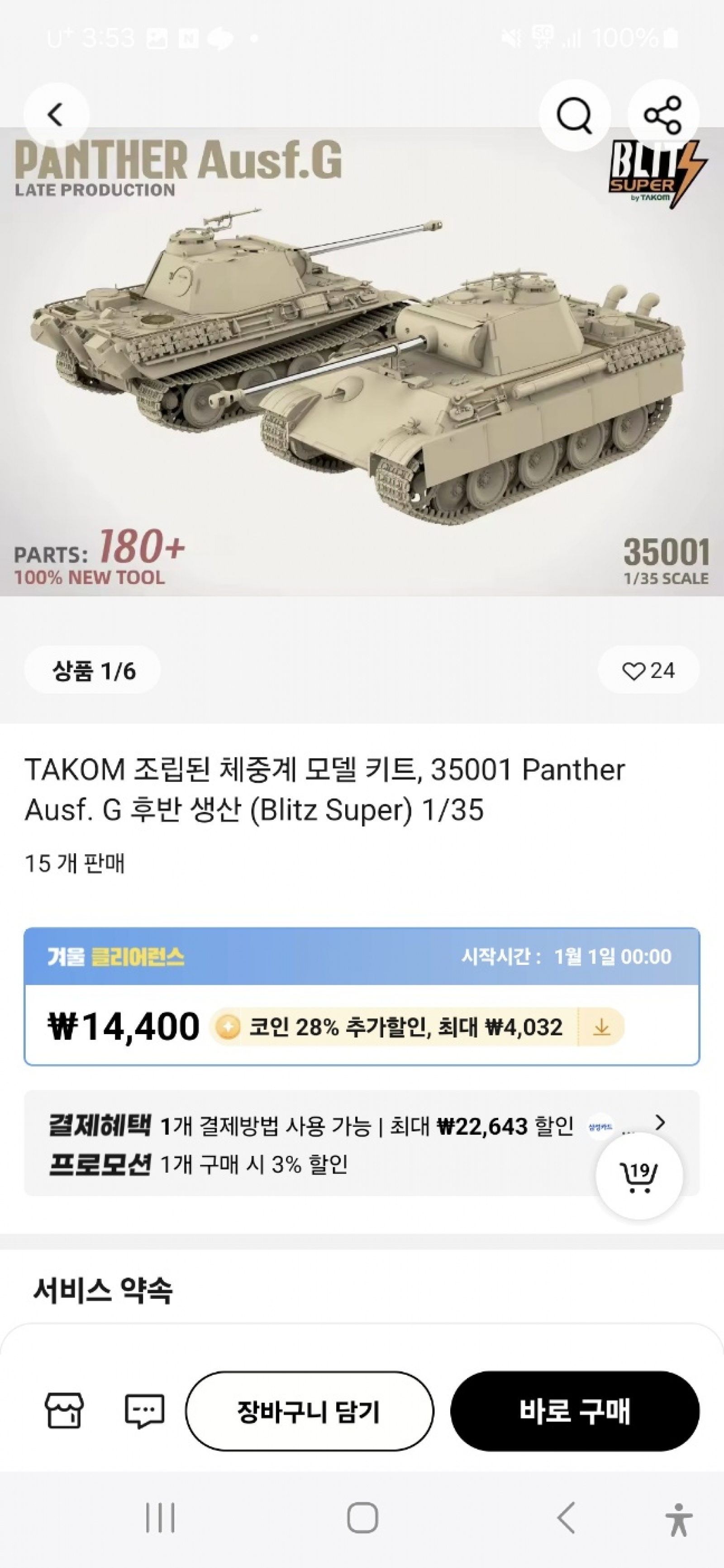This screenshot has width=724, height=1568.
Task: Visit the seller's store via shop icon
Action: pyautogui.click(x=64, y=1411)
